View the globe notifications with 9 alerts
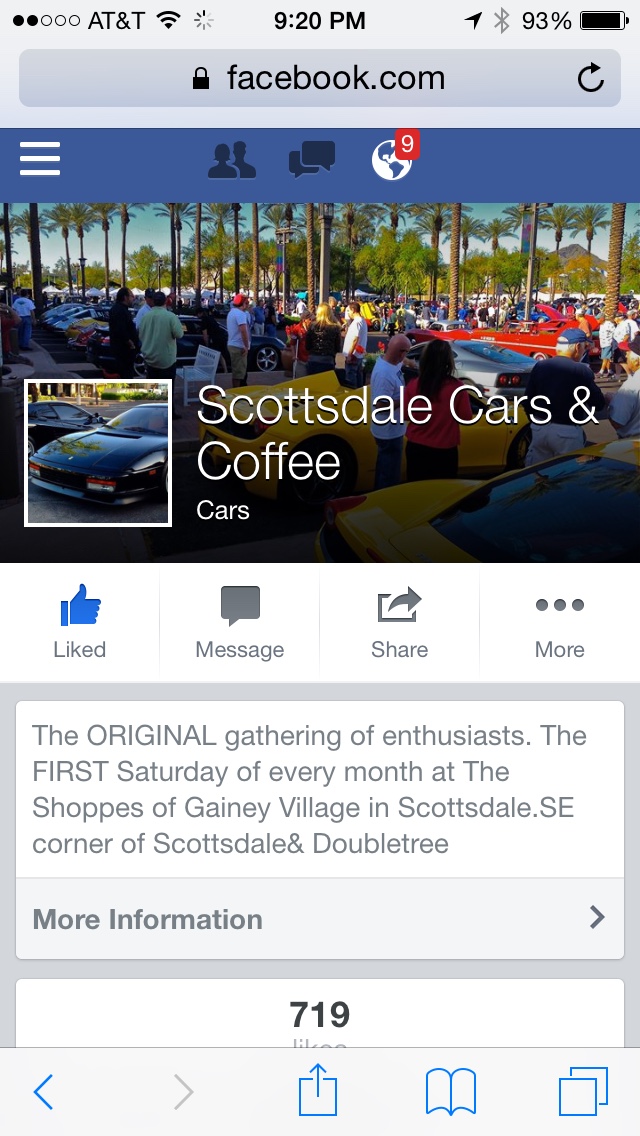 coord(393,159)
